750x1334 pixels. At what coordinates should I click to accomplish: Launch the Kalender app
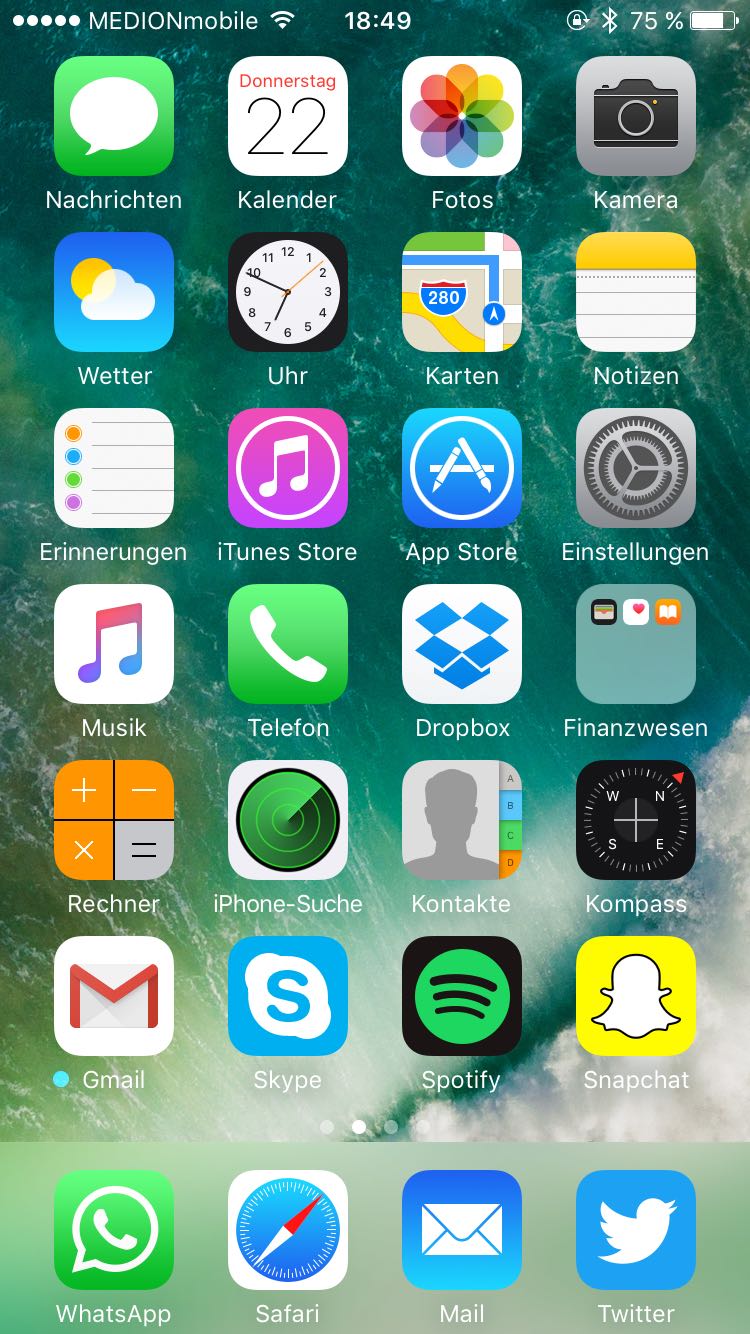pyautogui.click(x=288, y=116)
